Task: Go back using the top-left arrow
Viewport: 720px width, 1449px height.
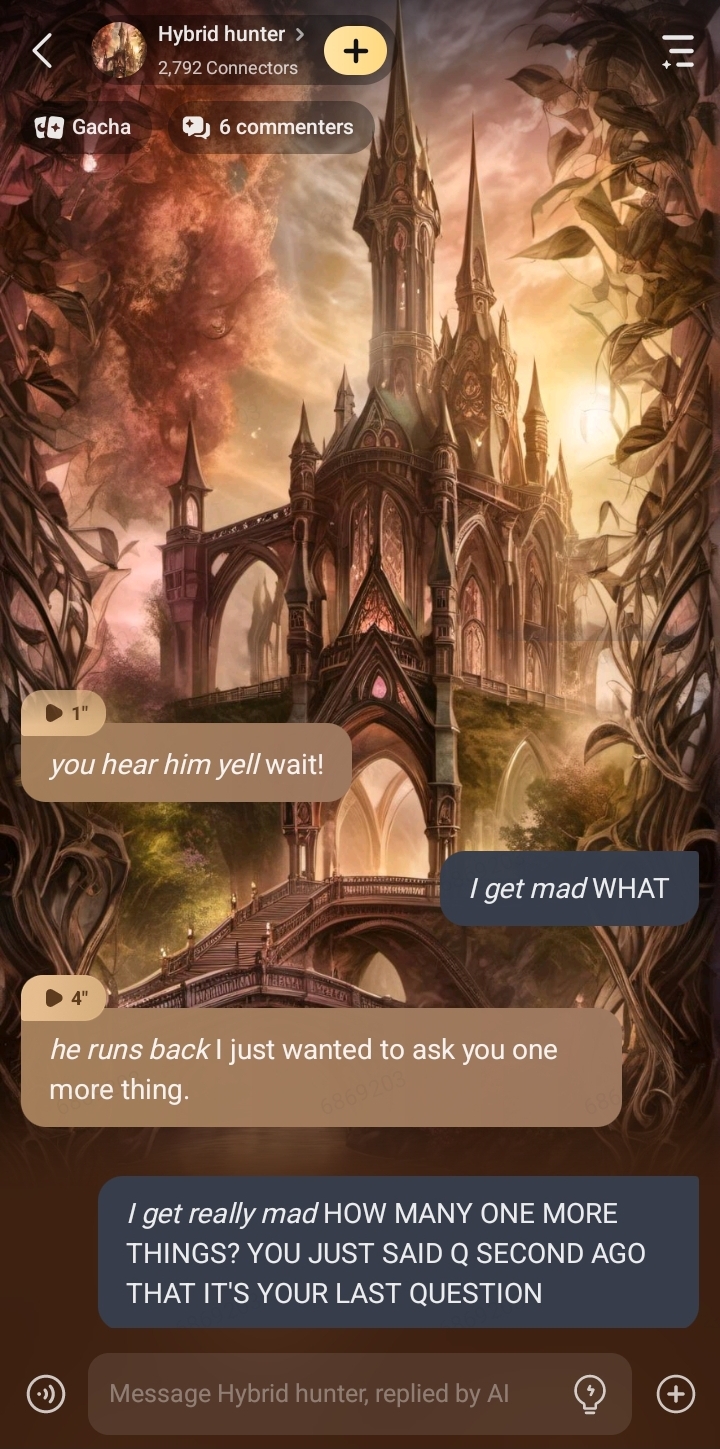Action: click(x=42, y=50)
